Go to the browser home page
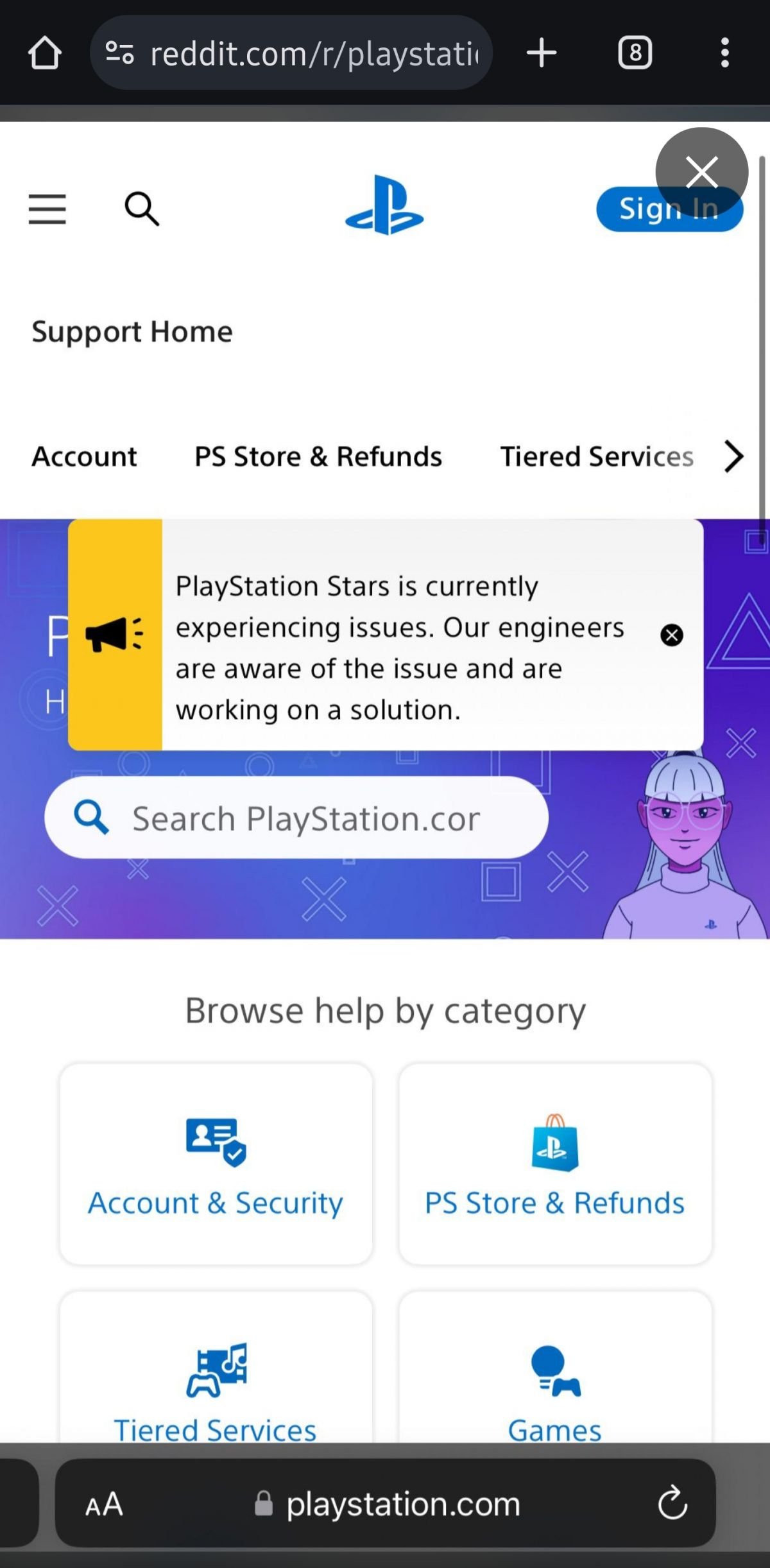Screen dimensions: 770x1568 click(x=44, y=53)
